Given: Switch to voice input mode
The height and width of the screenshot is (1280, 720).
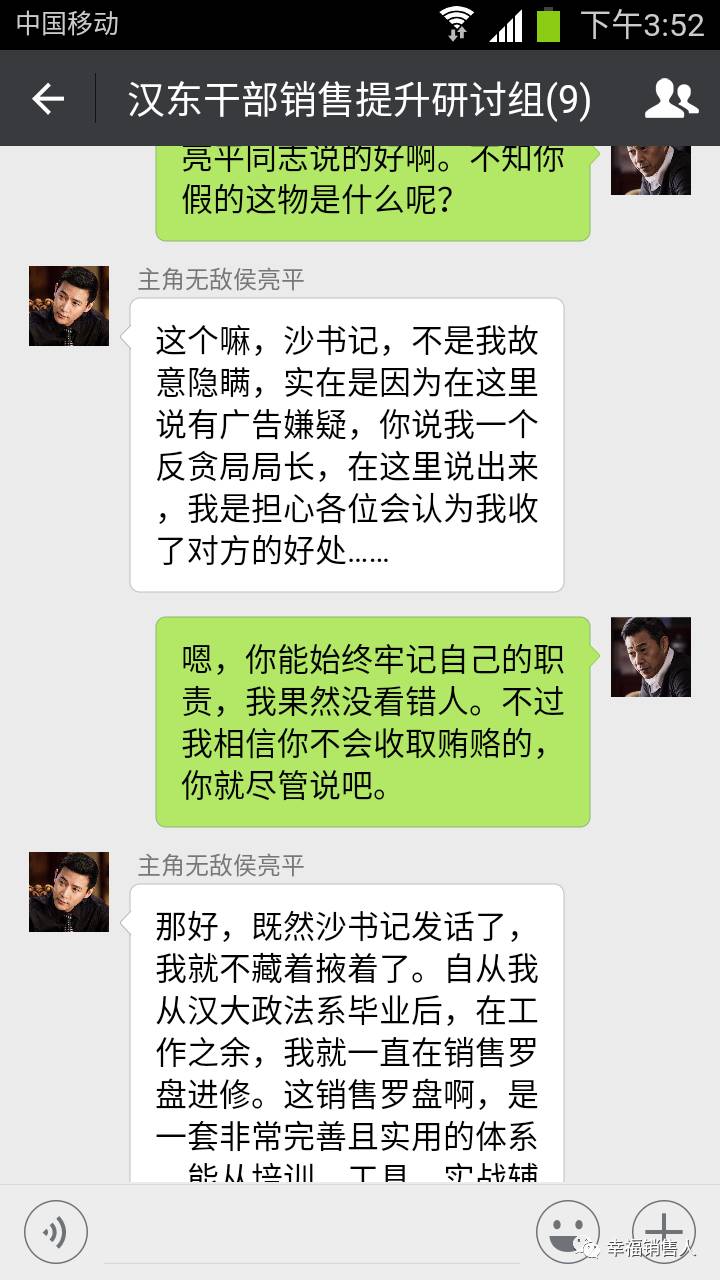Looking at the screenshot, I should [x=56, y=1231].
